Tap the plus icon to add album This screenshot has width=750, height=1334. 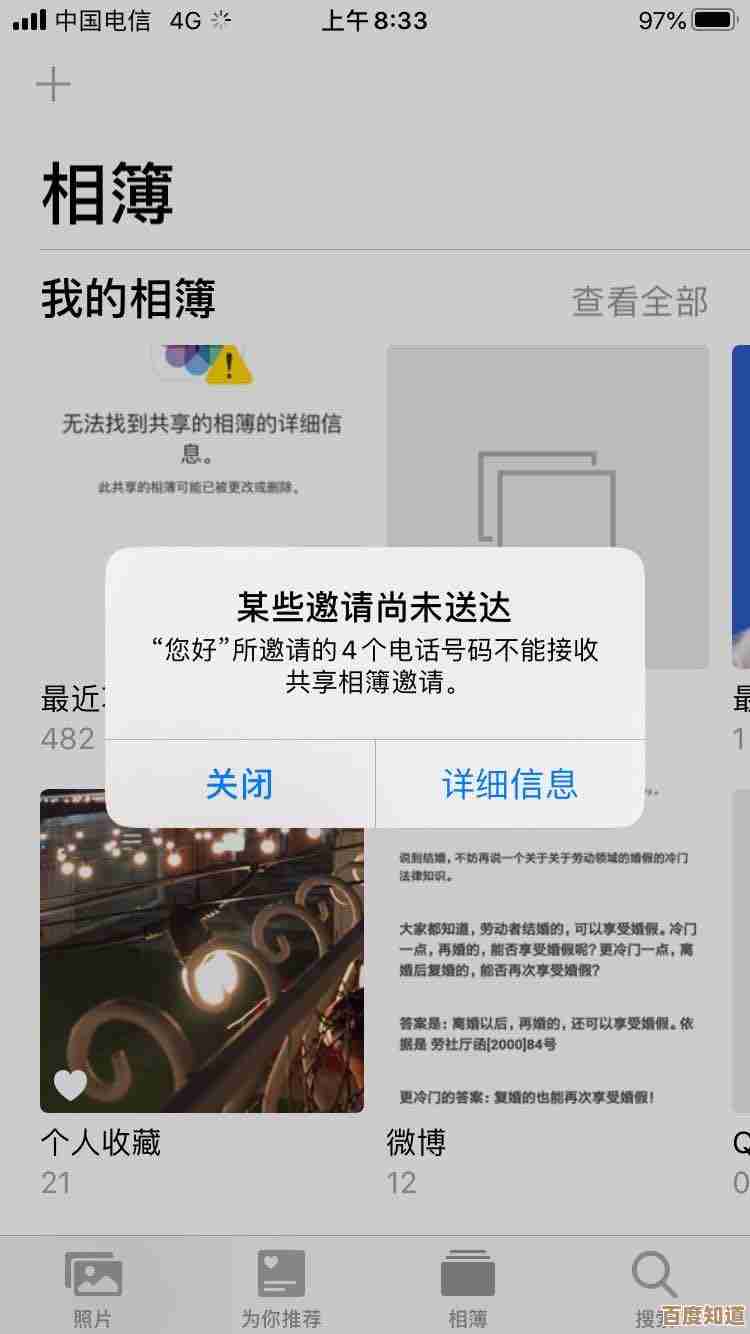(53, 85)
